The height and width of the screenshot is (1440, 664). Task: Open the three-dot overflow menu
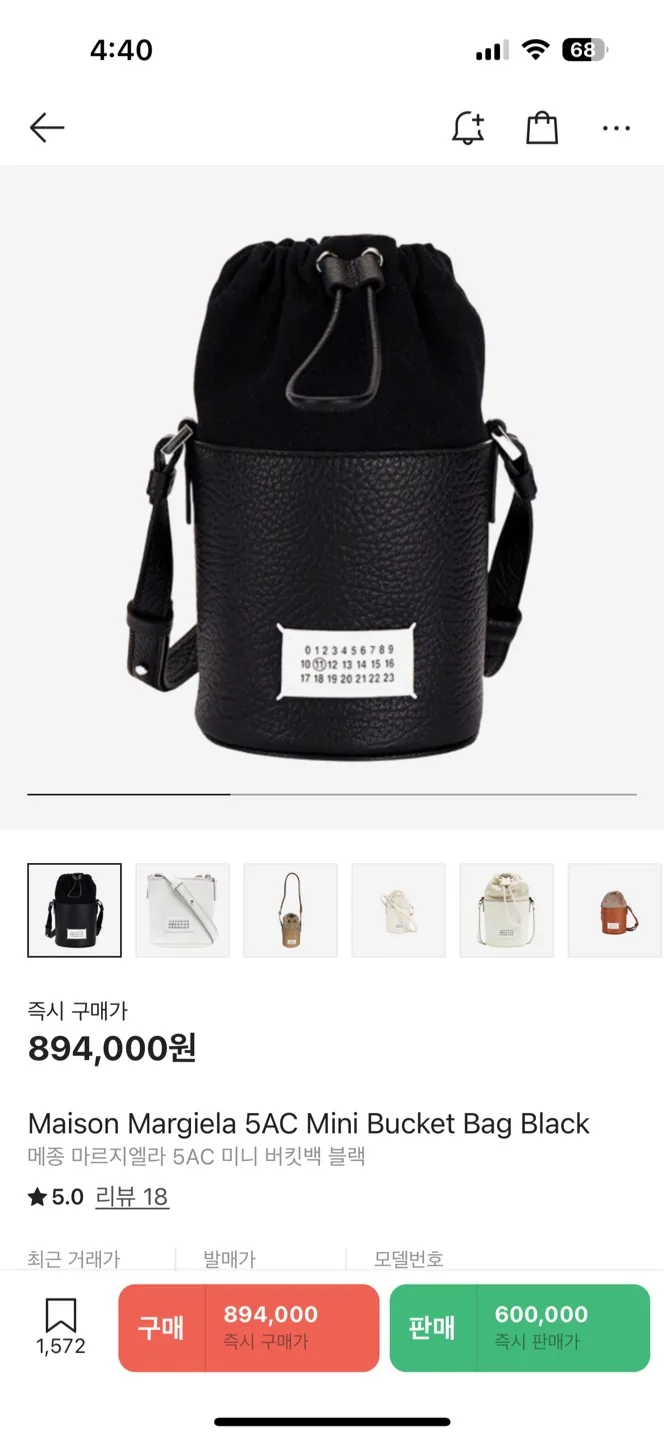616,128
